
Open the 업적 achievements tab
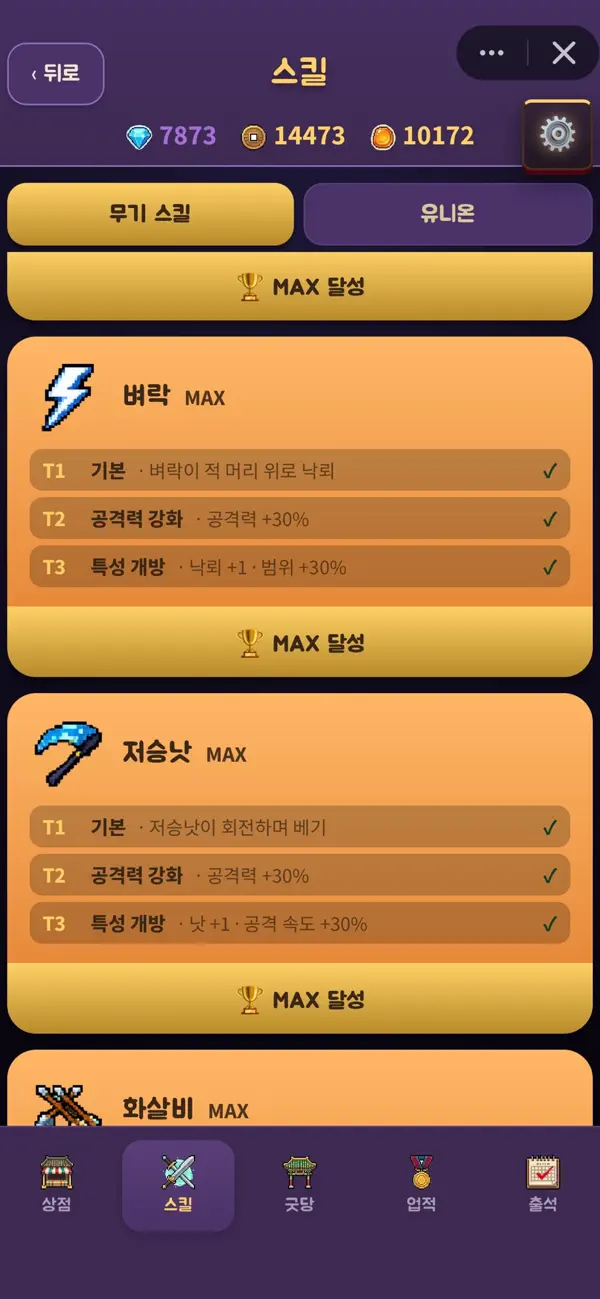click(x=421, y=1185)
